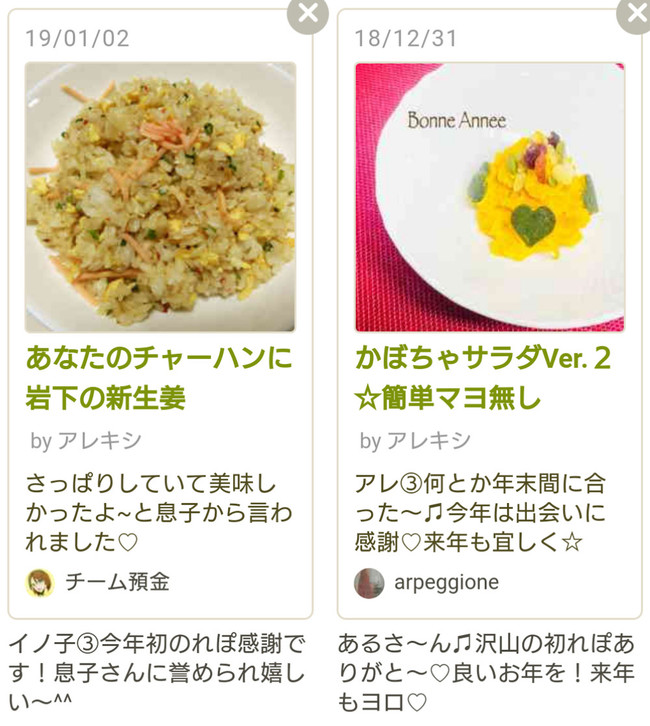
Task: View チーム預金's profile
Action: [116, 582]
